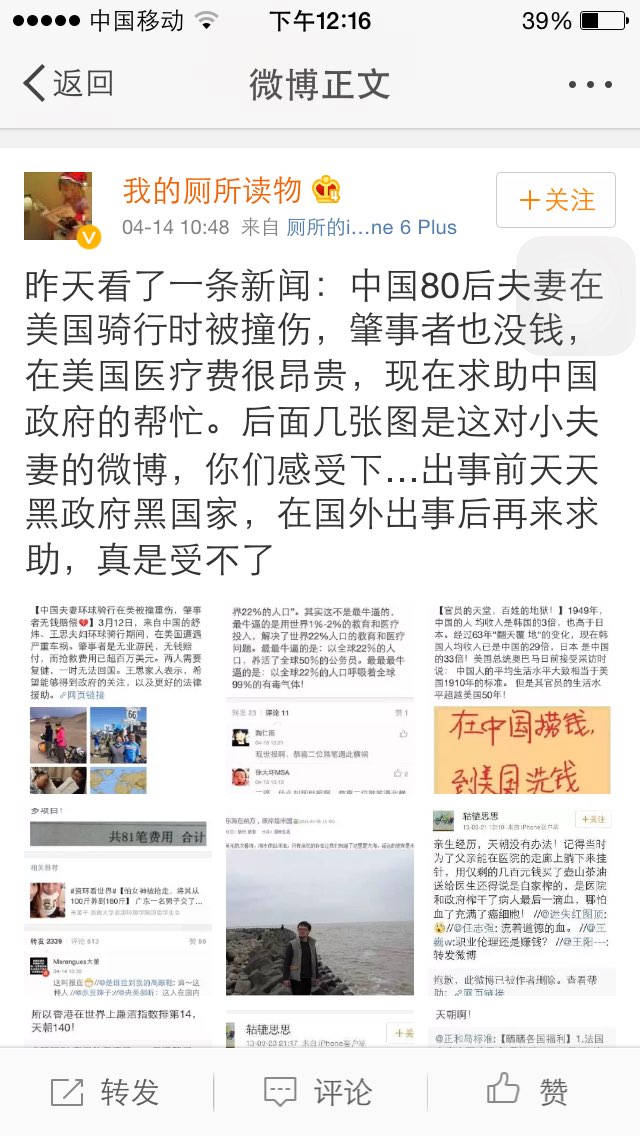Open the image showing 共81笔费用 合计
This screenshot has height=1136, width=640.
(x=118, y=901)
